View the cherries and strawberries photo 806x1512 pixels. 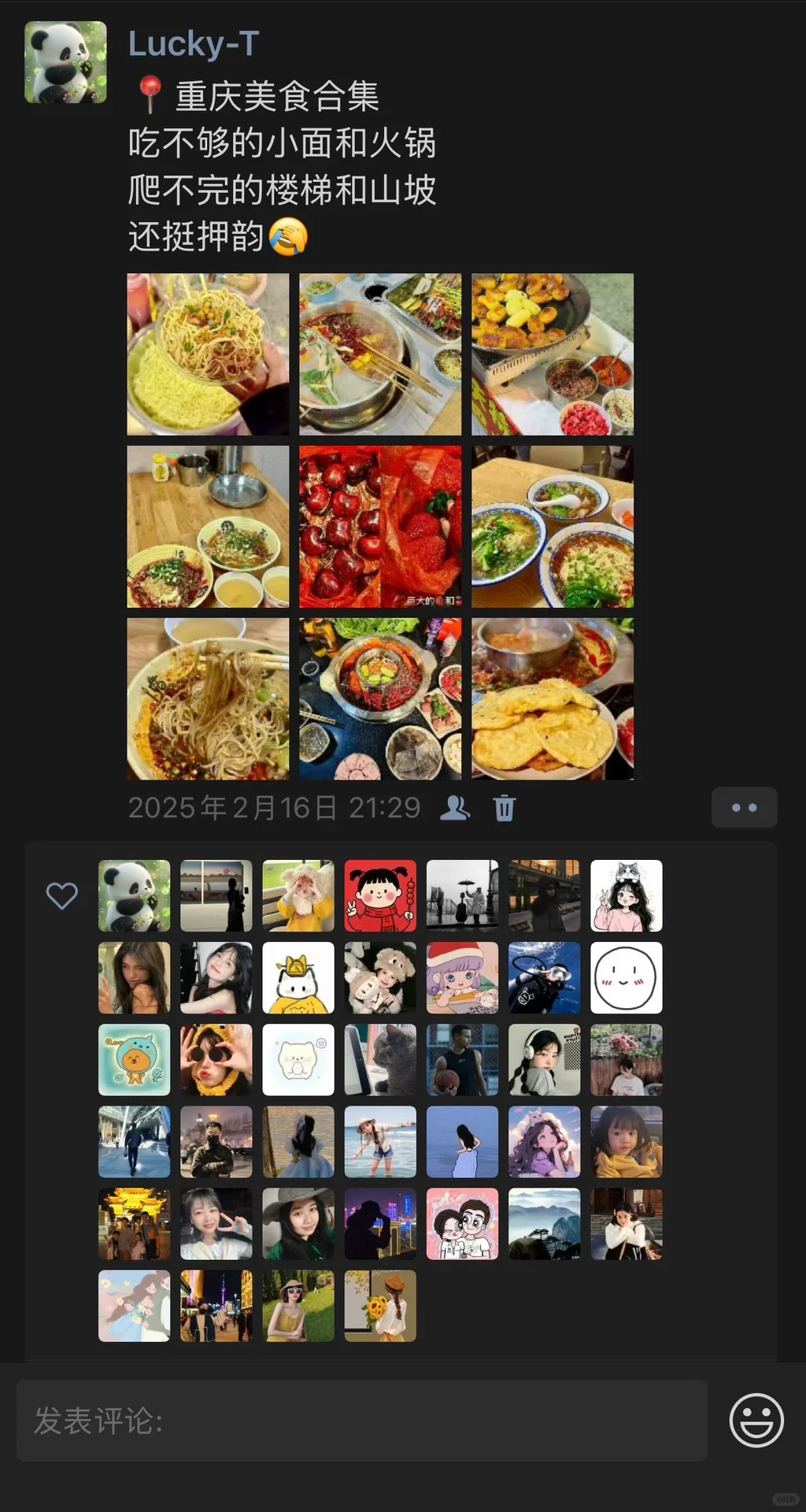(380, 526)
